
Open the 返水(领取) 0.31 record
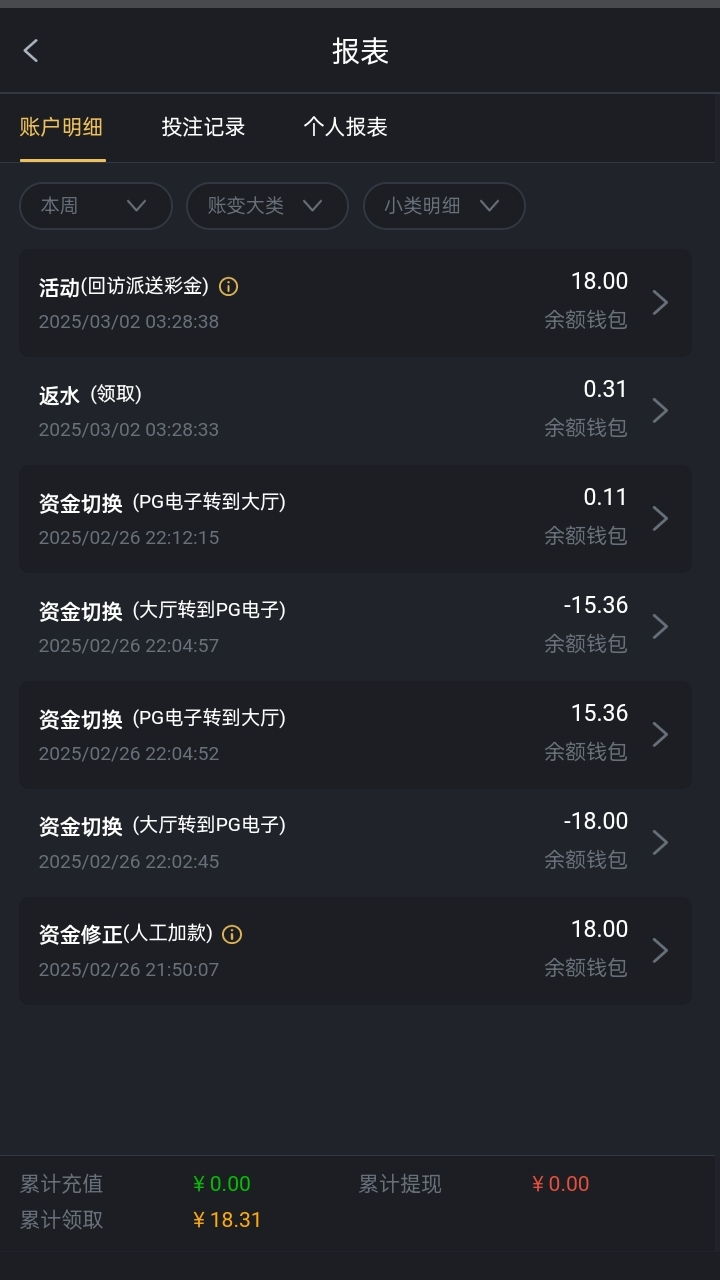point(355,411)
